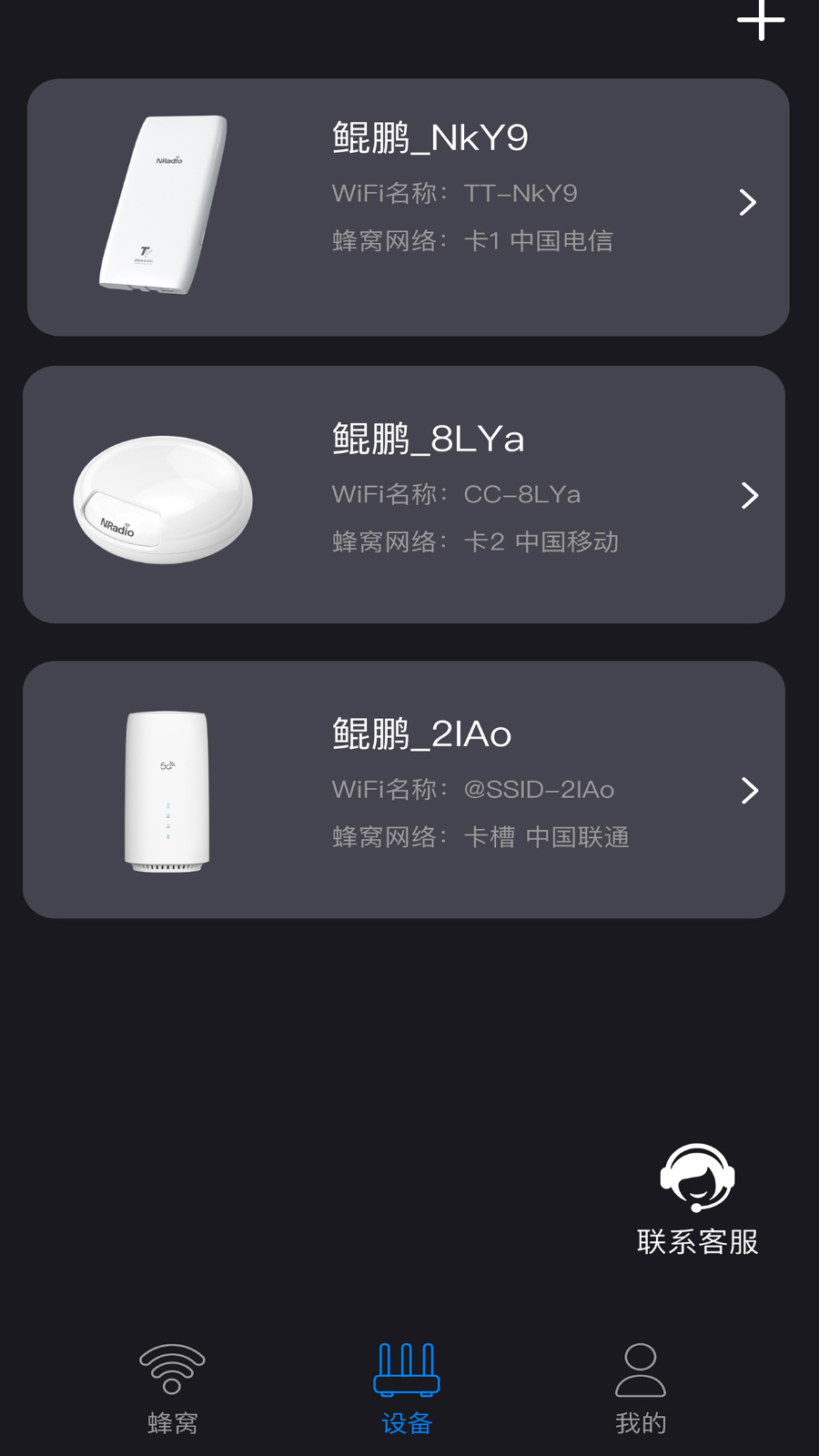This screenshot has height=1456, width=819.
Task: Open the 联系客服 customer service headset icon
Action: point(697,1178)
